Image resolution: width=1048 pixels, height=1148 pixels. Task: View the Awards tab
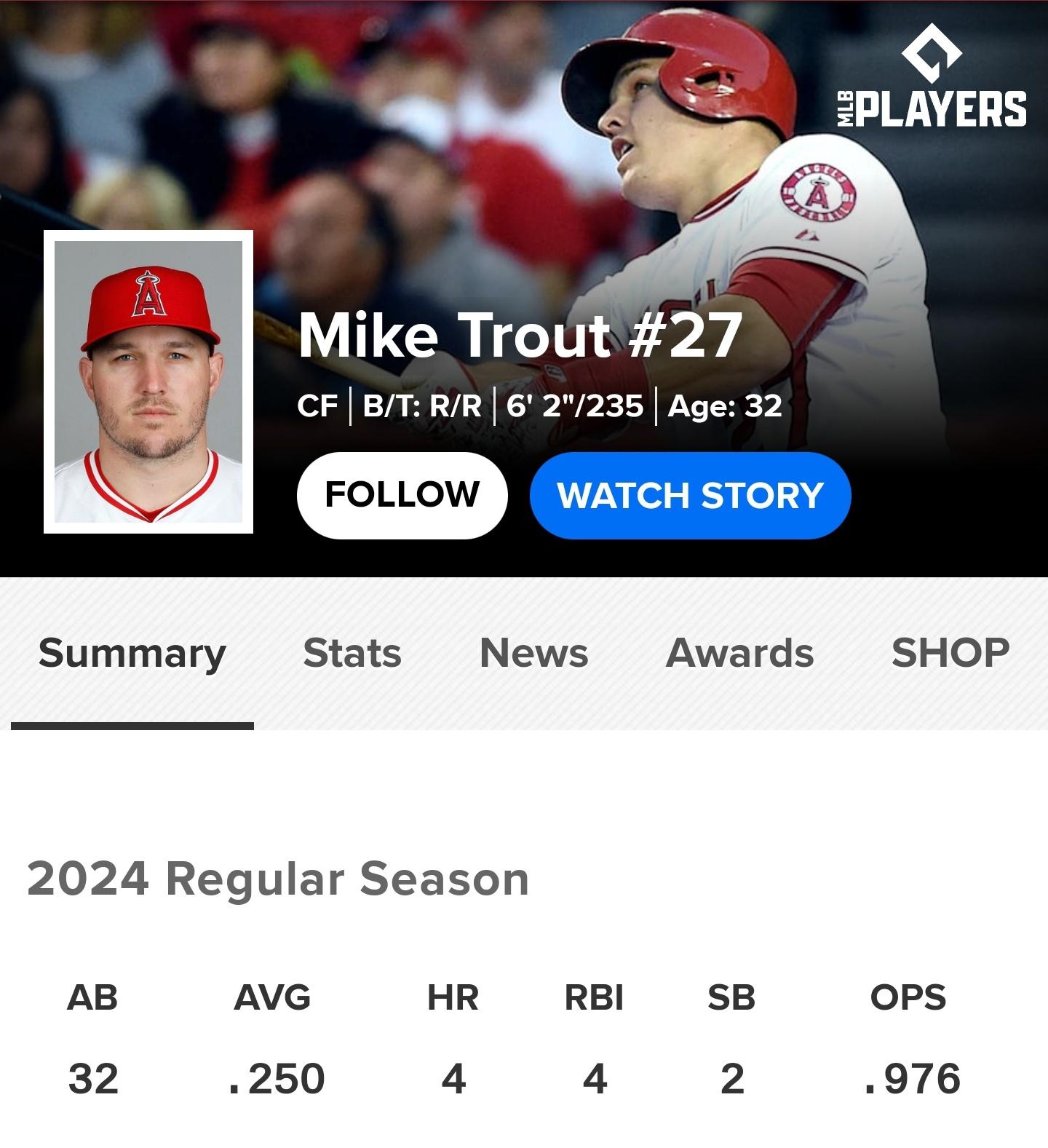tap(739, 653)
